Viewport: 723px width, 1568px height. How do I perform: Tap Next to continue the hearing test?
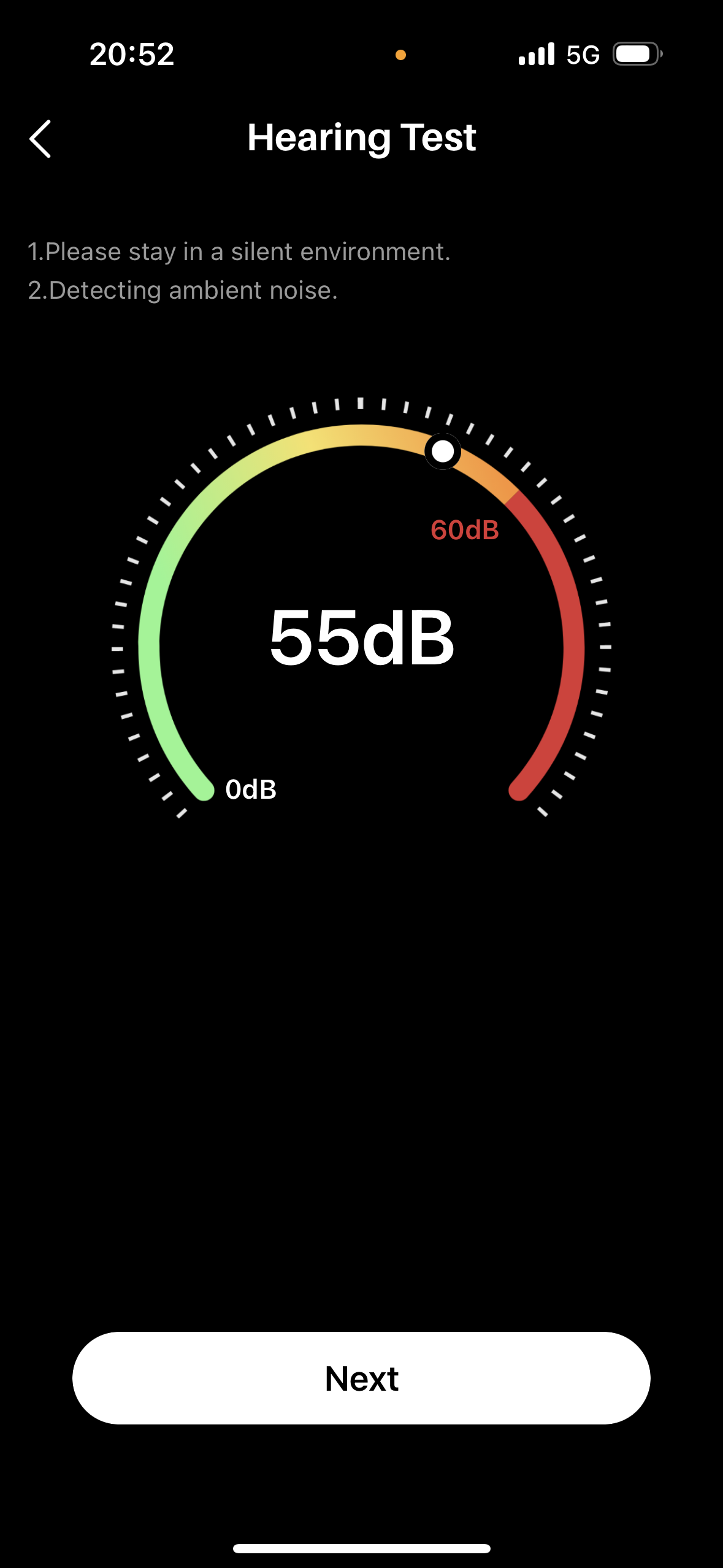click(x=361, y=1378)
